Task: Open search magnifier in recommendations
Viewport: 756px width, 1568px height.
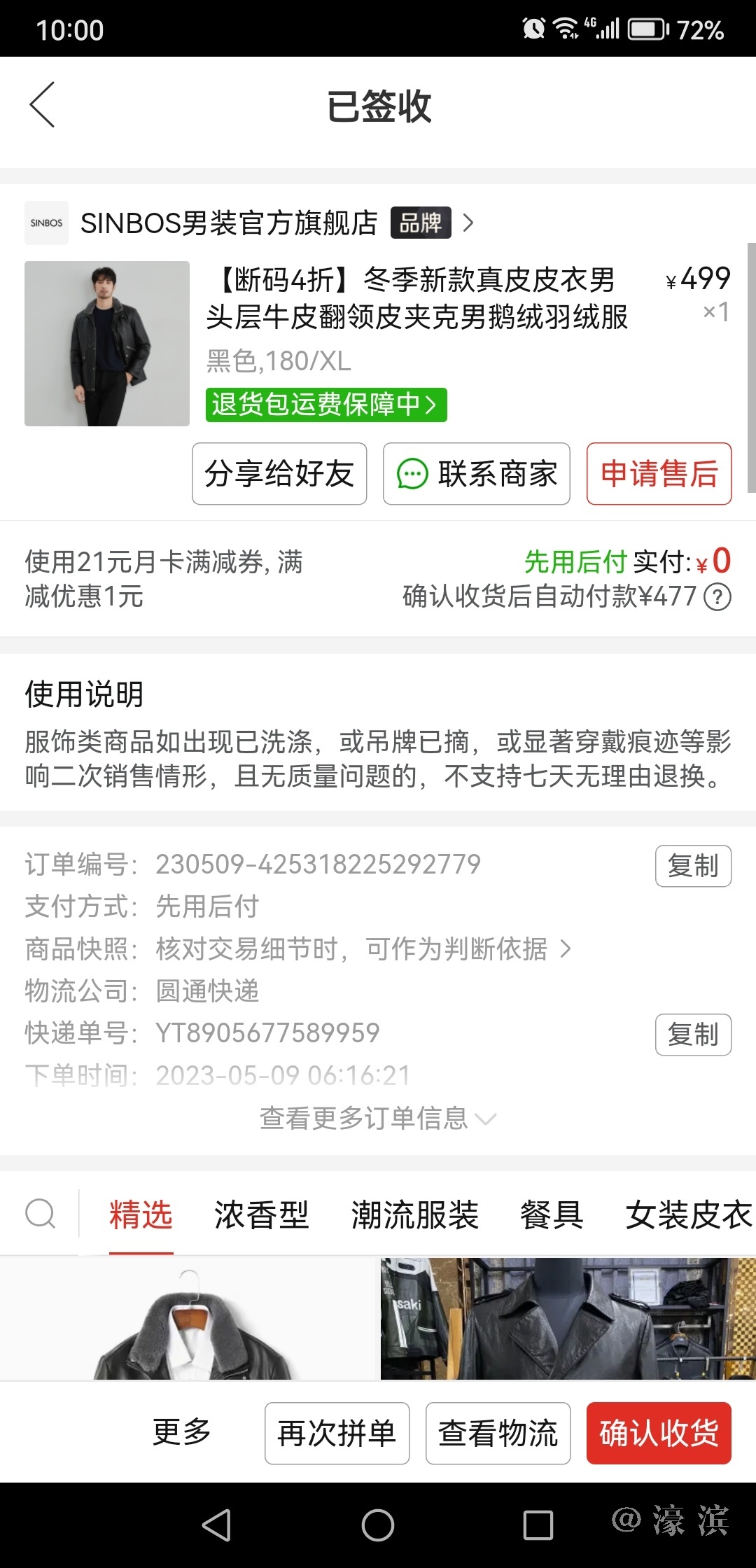Action: pos(40,1213)
